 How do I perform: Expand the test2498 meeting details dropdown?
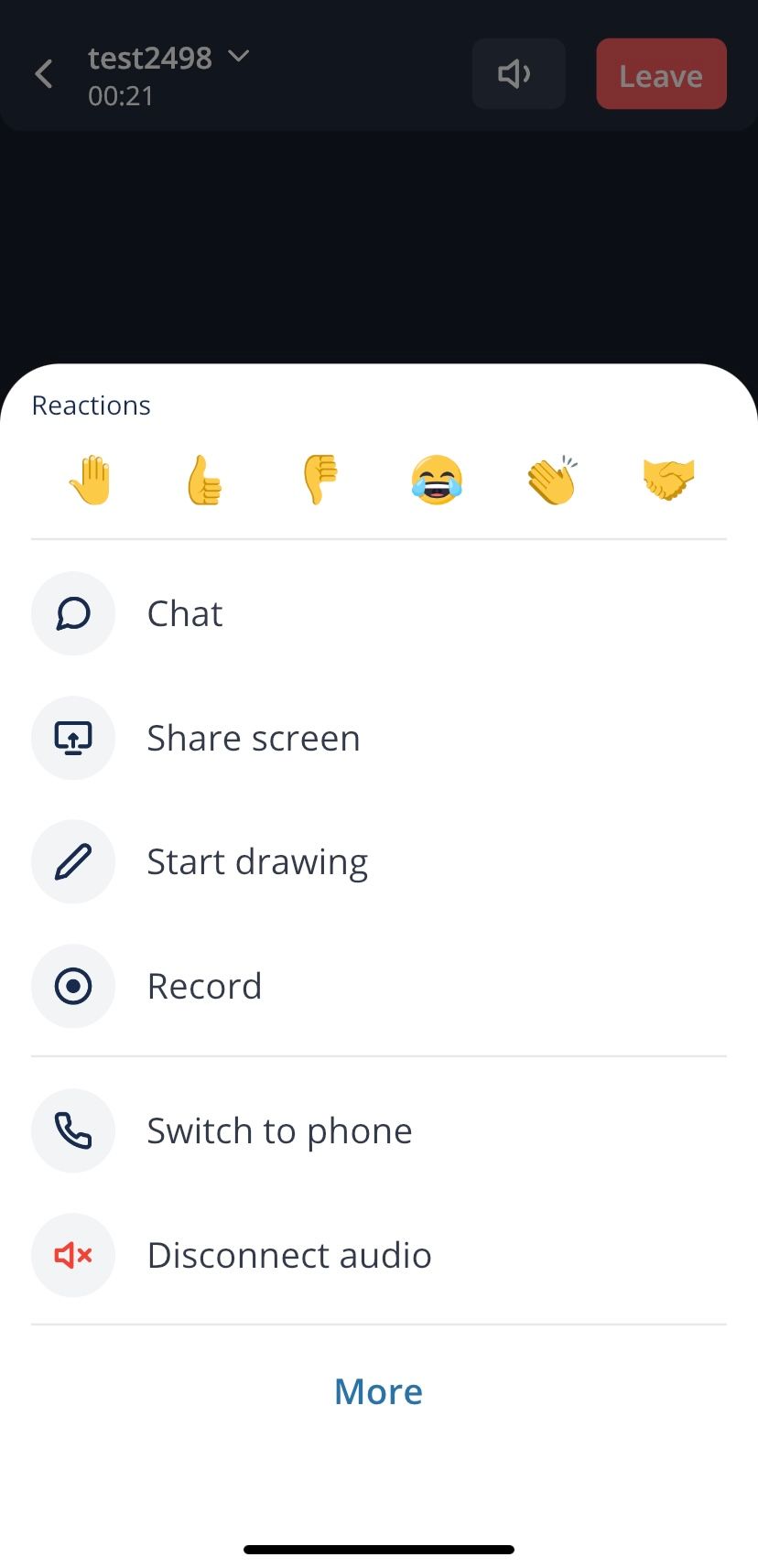tap(237, 56)
